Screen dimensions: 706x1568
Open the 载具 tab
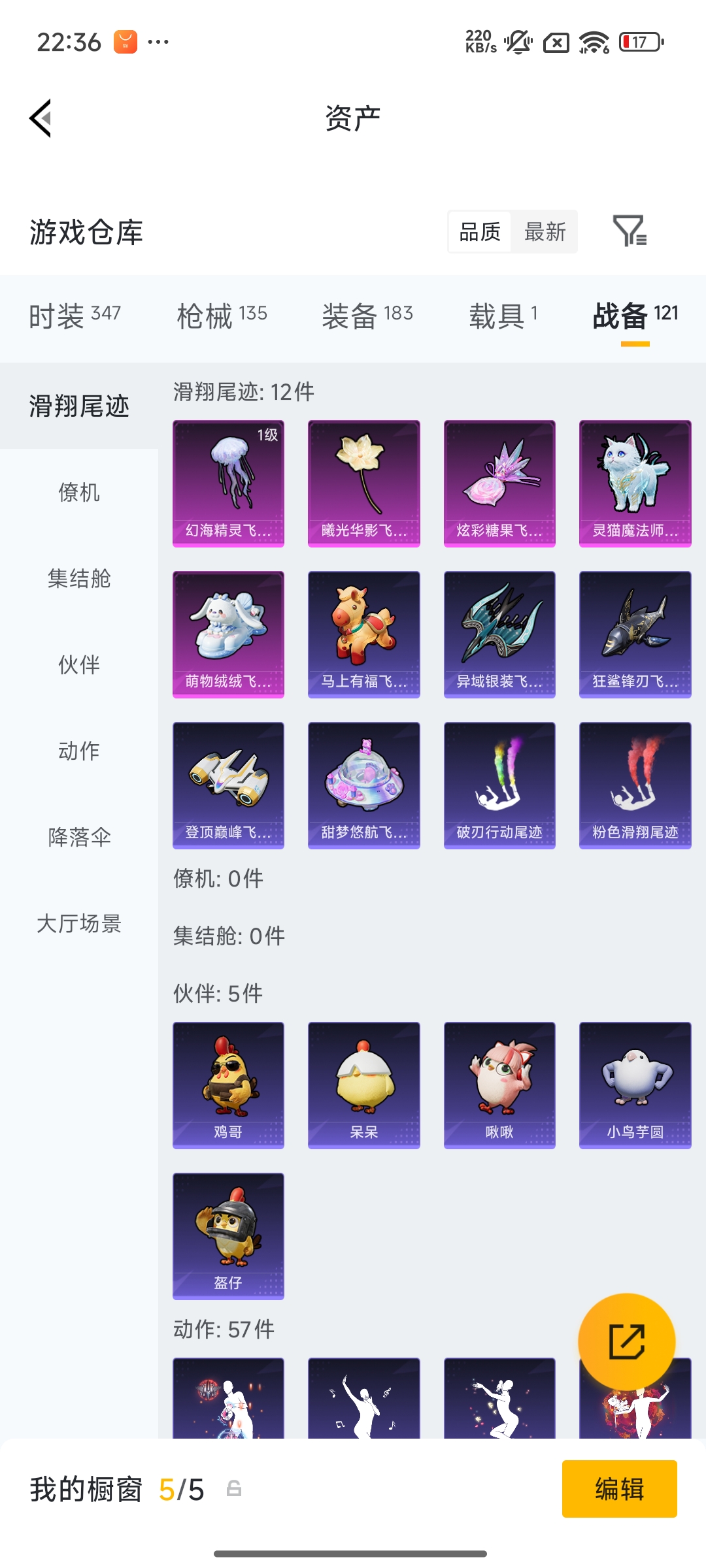(x=500, y=314)
